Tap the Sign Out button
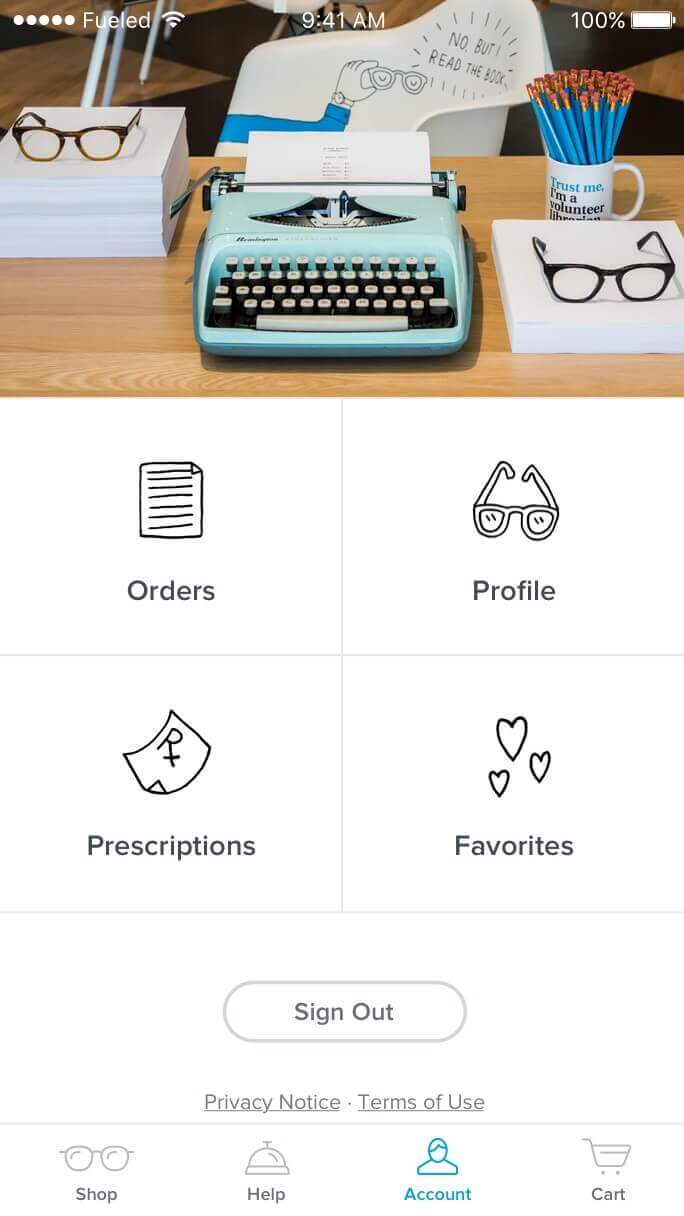This screenshot has height=1216, width=684. [344, 1012]
